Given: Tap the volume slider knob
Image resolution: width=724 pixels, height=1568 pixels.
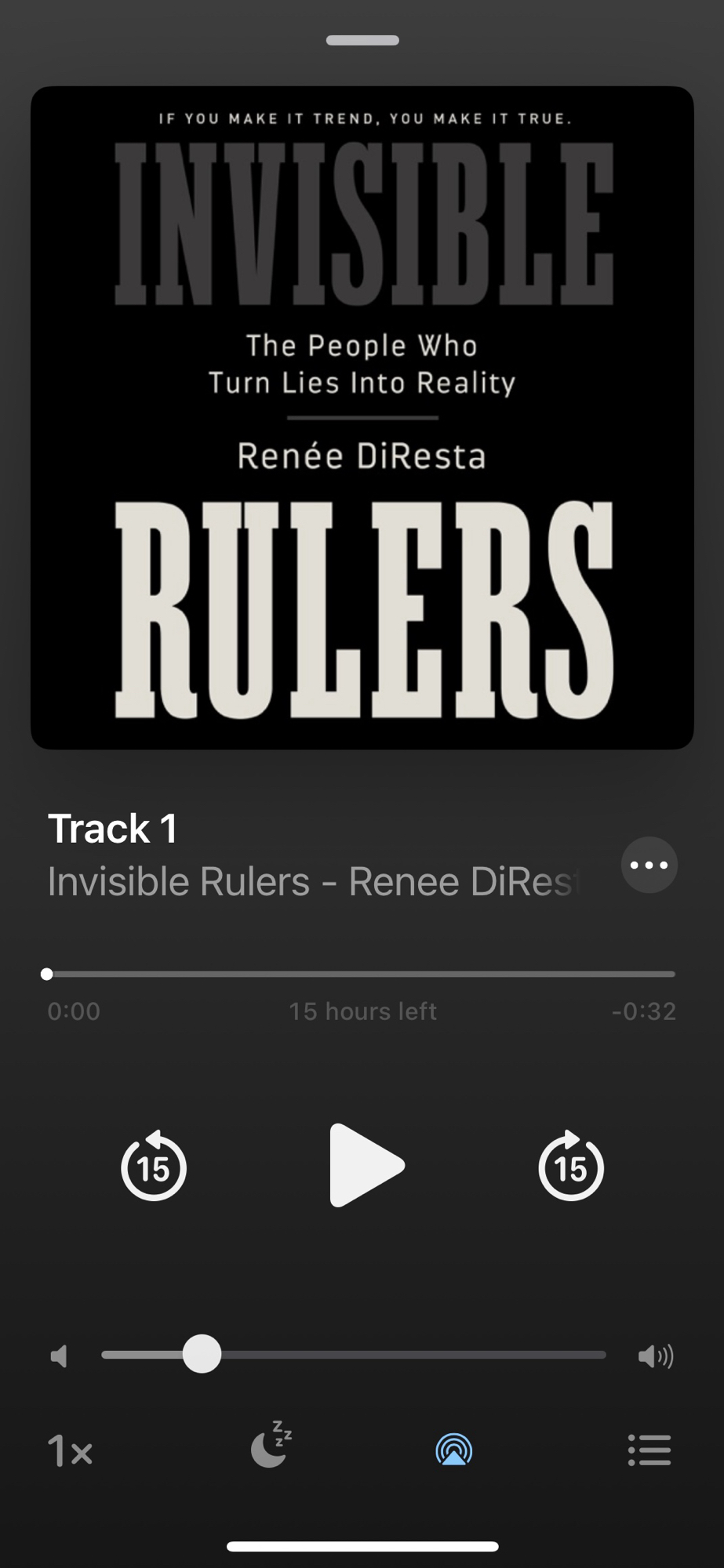Looking at the screenshot, I should (202, 1354).
